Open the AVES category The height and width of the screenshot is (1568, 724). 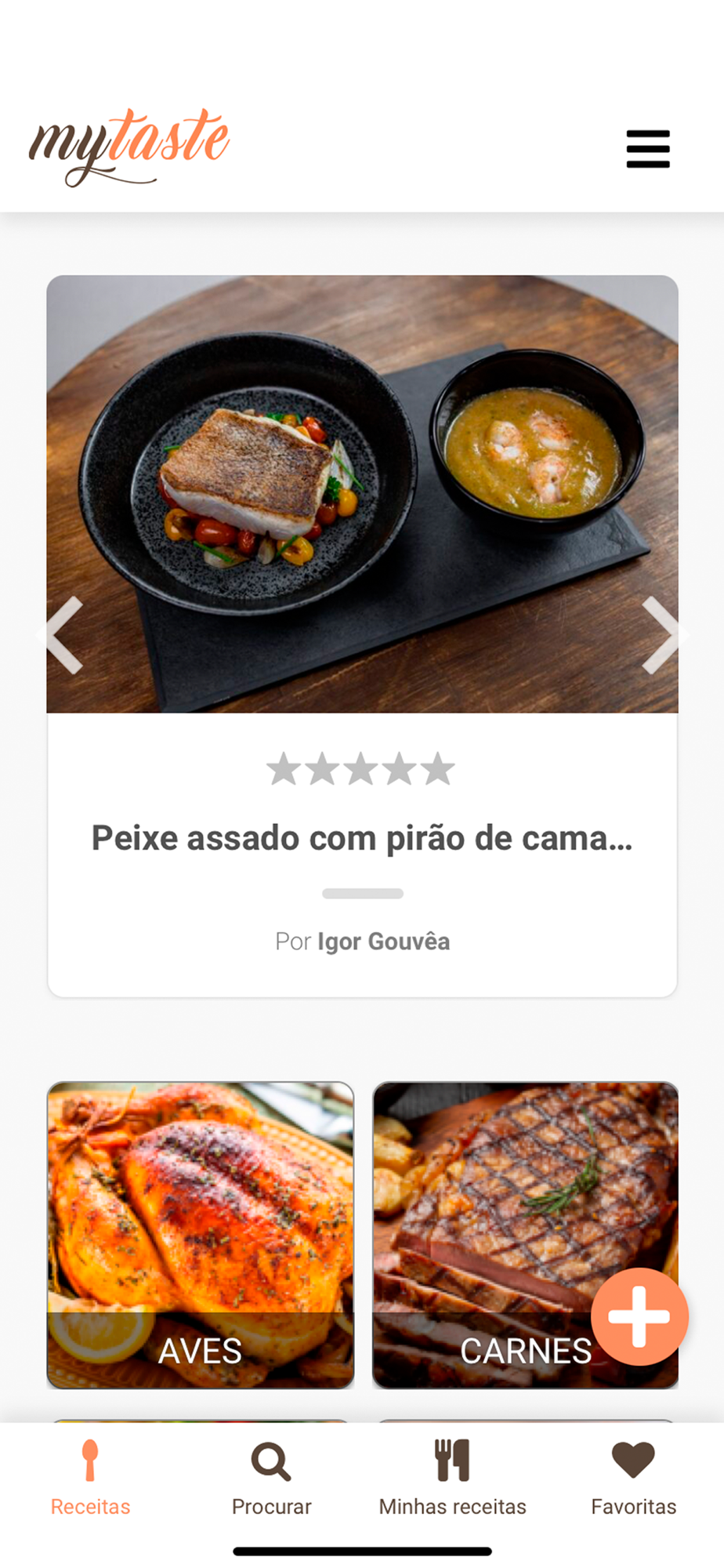[201, 1235]
